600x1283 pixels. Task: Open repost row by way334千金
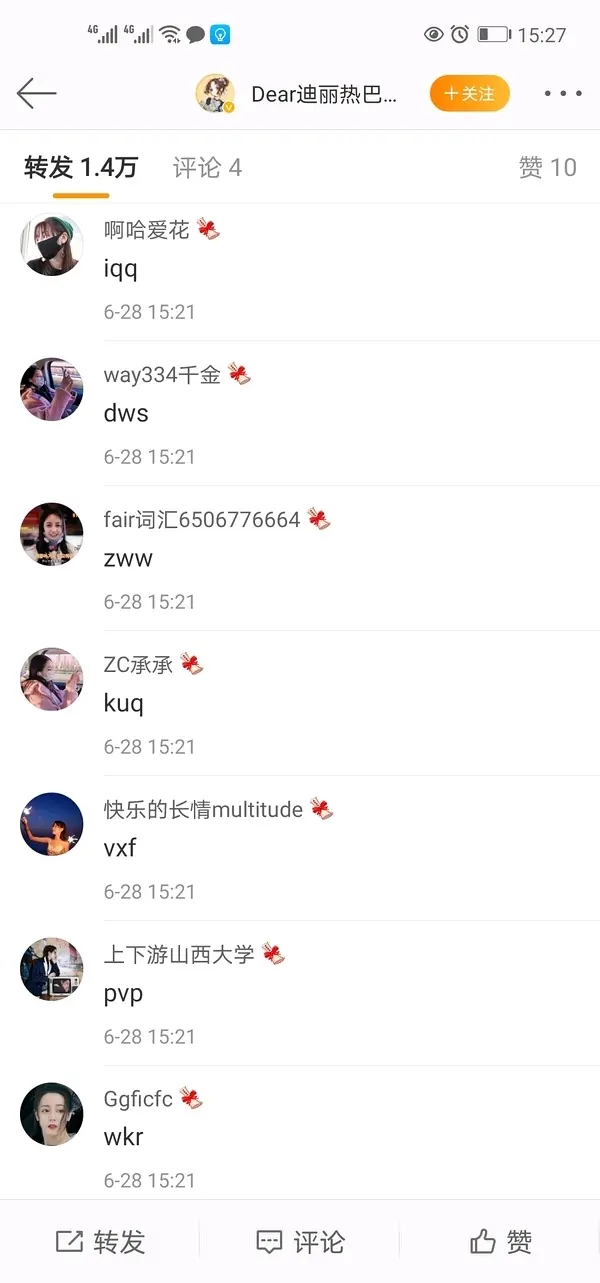300,413
